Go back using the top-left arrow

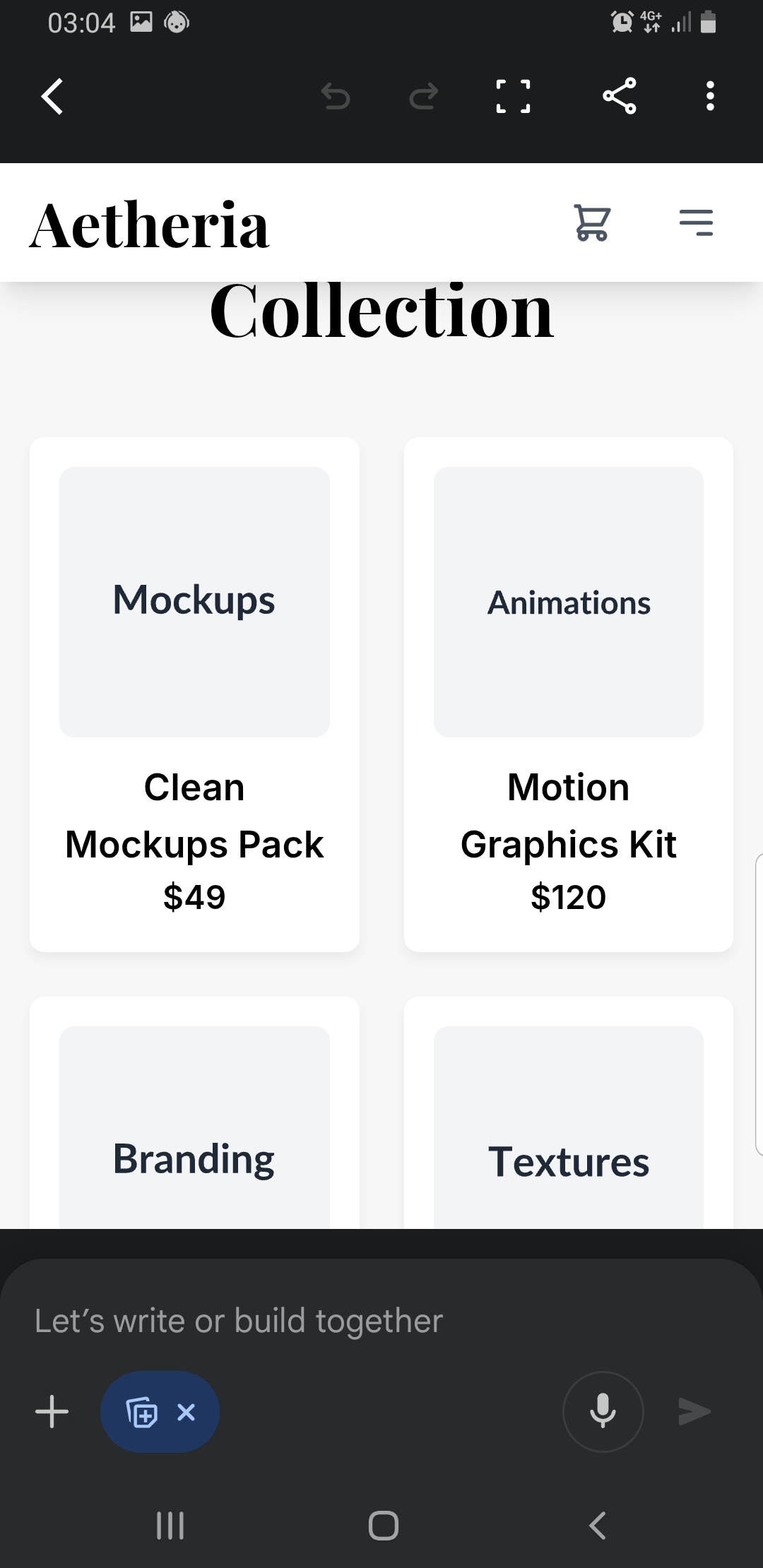53,96
